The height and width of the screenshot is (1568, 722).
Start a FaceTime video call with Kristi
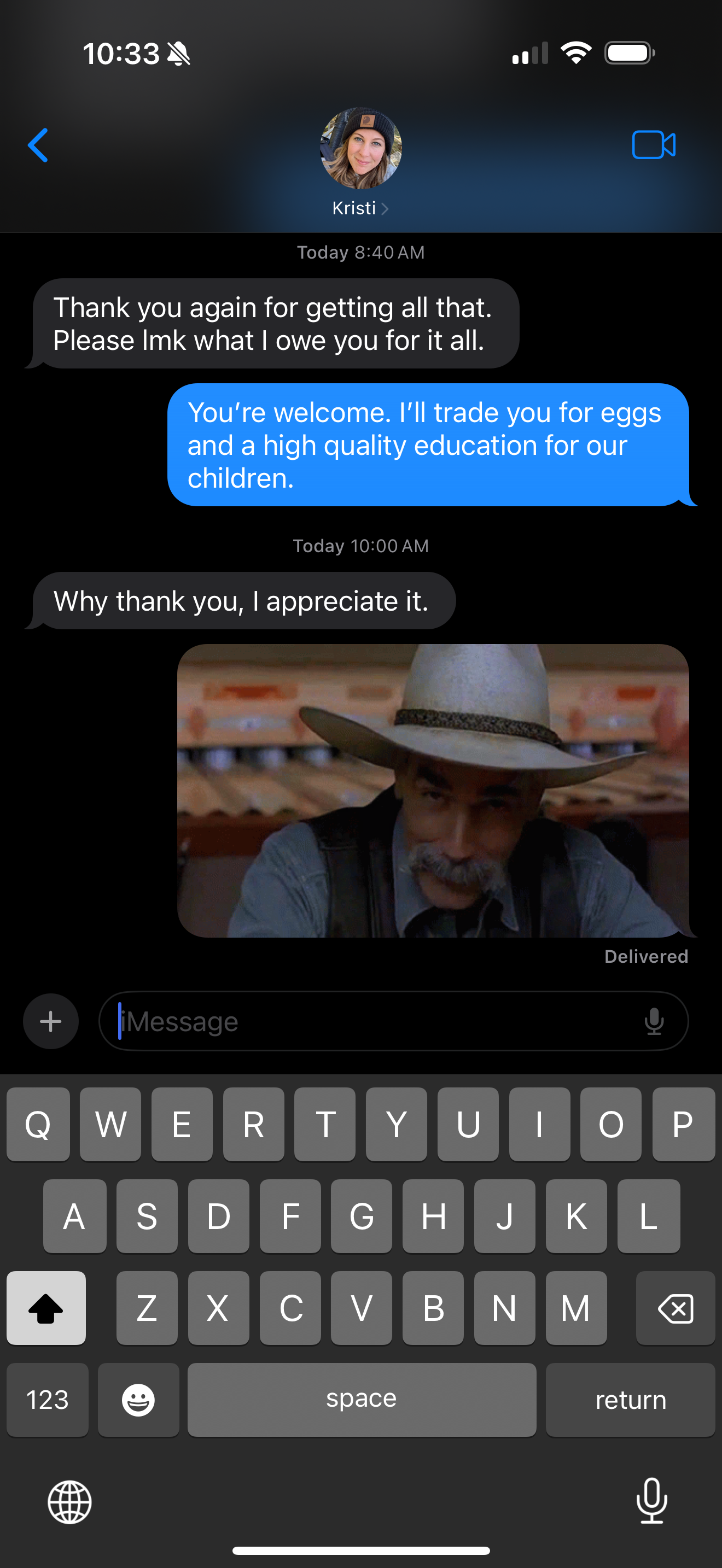tap(653, 145)
